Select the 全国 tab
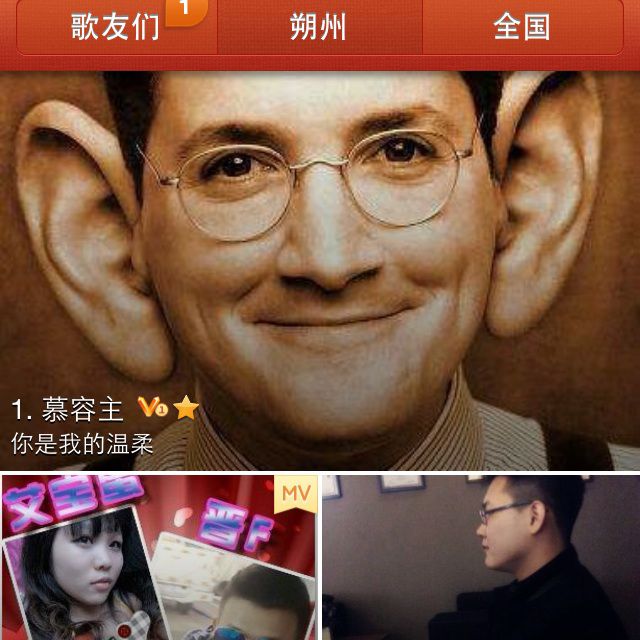Viewport: 640px width, 640px height. pos(521,27)
